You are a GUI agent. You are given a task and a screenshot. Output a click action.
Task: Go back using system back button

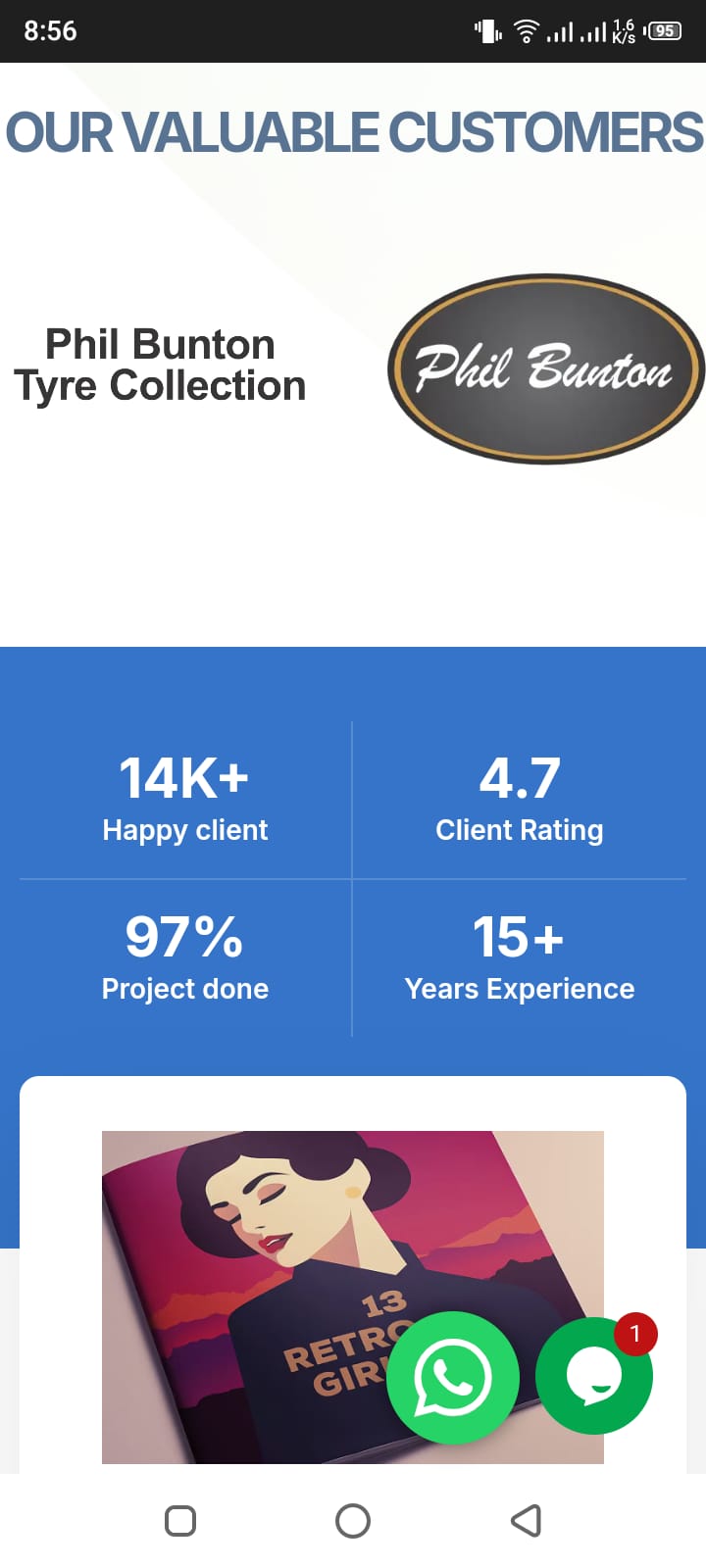coord(527,1521)
